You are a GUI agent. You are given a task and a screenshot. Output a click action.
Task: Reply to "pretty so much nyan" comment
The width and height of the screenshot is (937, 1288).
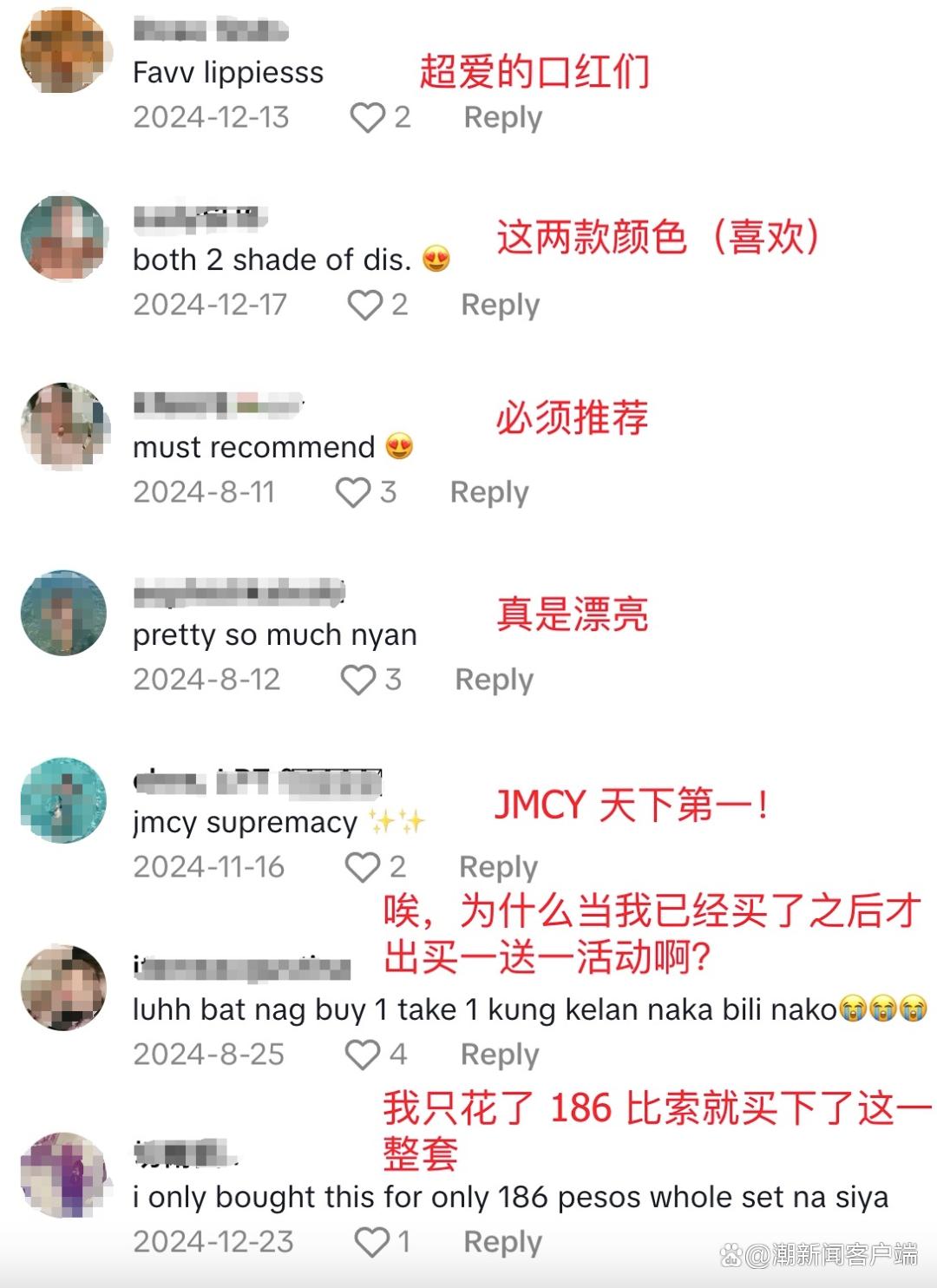[x=494, y=680]
